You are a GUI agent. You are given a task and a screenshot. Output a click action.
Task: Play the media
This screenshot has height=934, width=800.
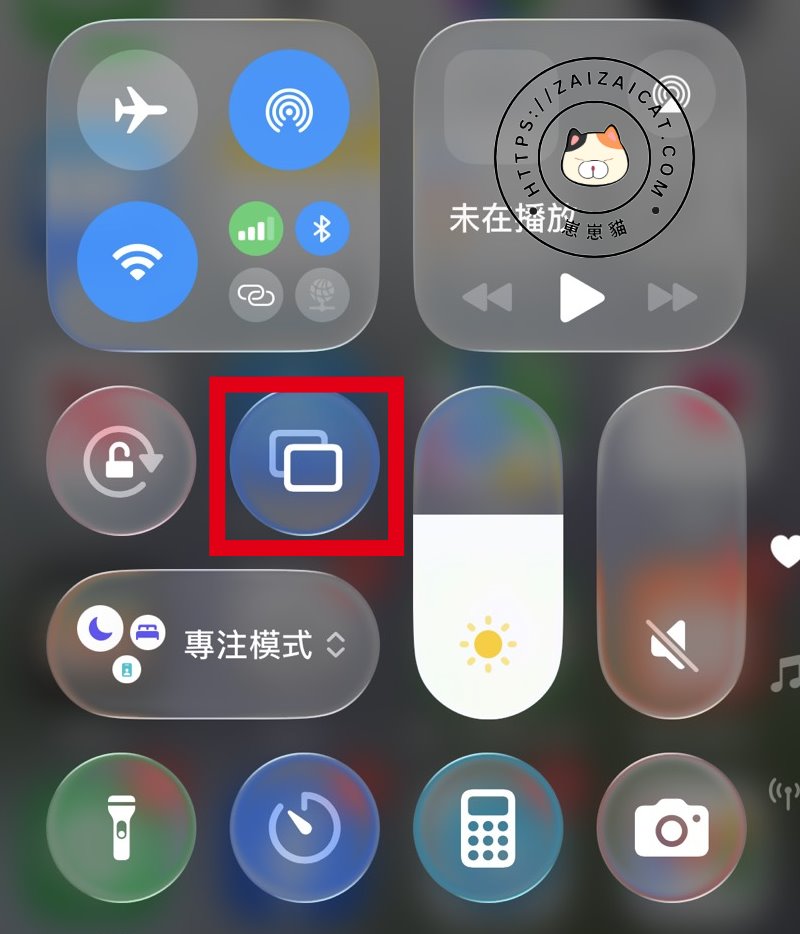[x=581, y=297]
